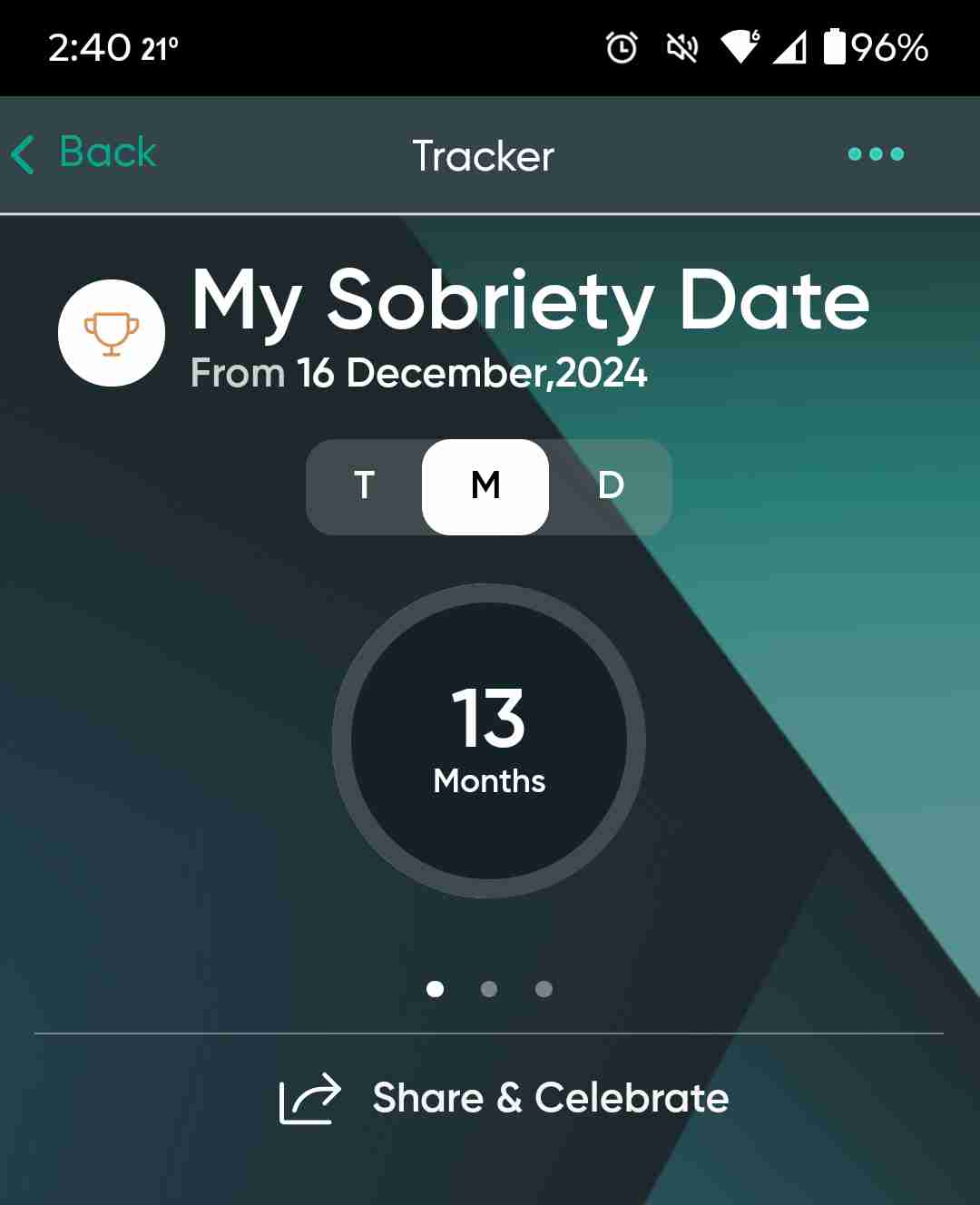Screen dimensions: 980x1205
Task: Open the three-dot overflow menu
Action: point(875,153)
